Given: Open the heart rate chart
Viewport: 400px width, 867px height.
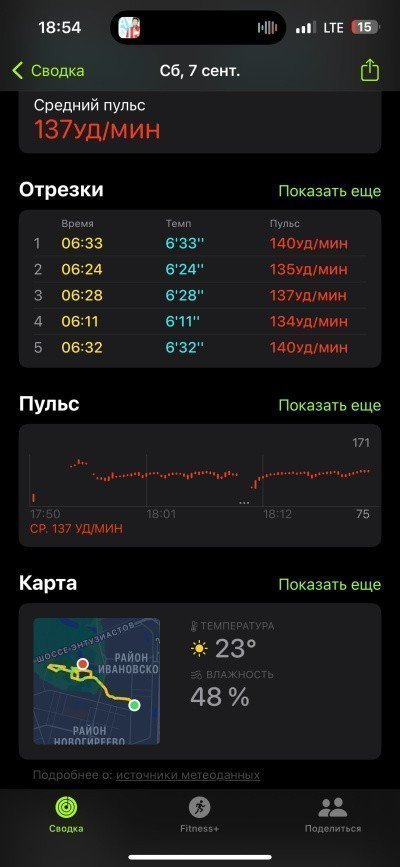Looking at the screenshot, I should tap(200, 485).
